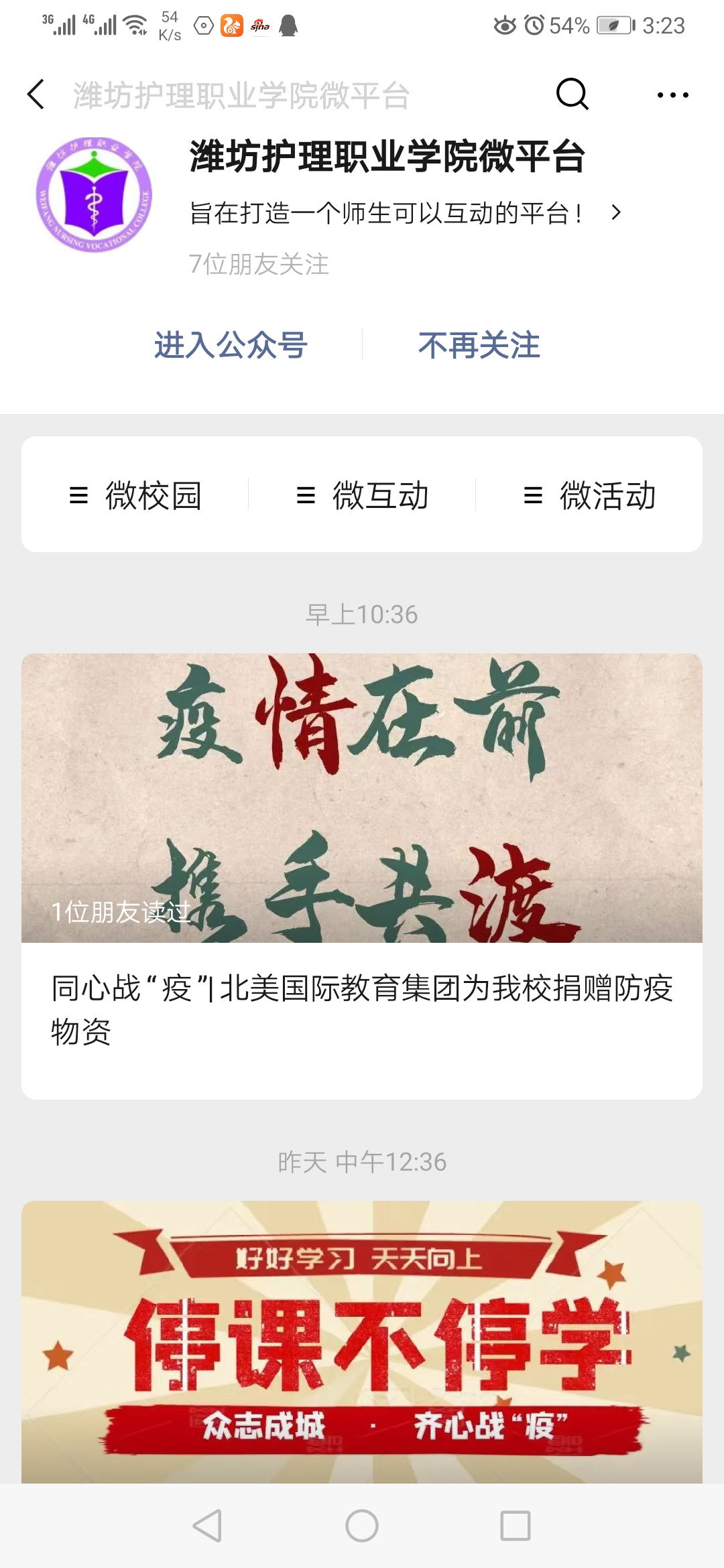
Task: Open the 微互动 menu
Action: pos(362,495)
